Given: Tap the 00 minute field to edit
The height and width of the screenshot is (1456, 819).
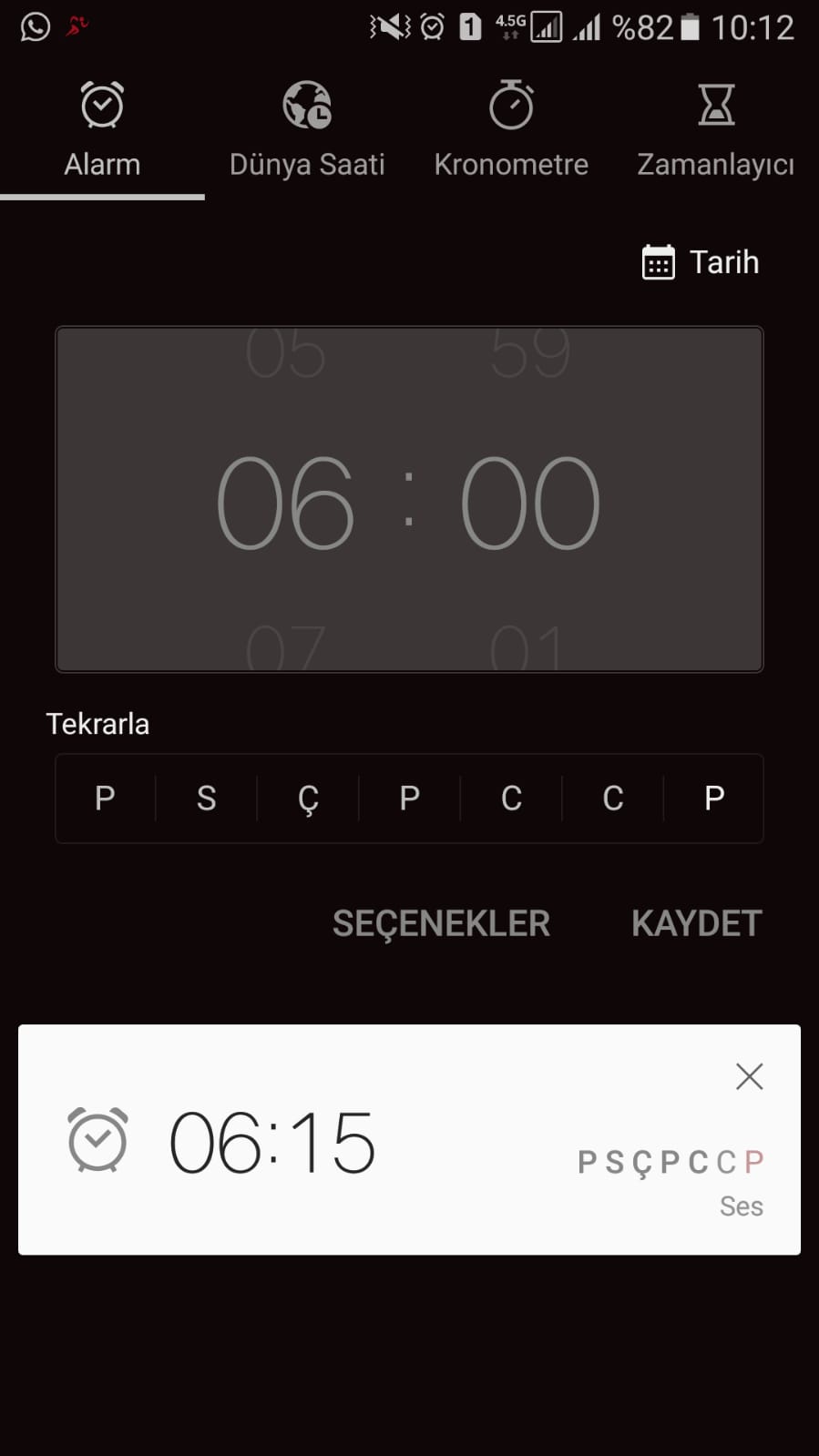Looking at the screenshot, I should pyautogui.click(x=529, y=503).
